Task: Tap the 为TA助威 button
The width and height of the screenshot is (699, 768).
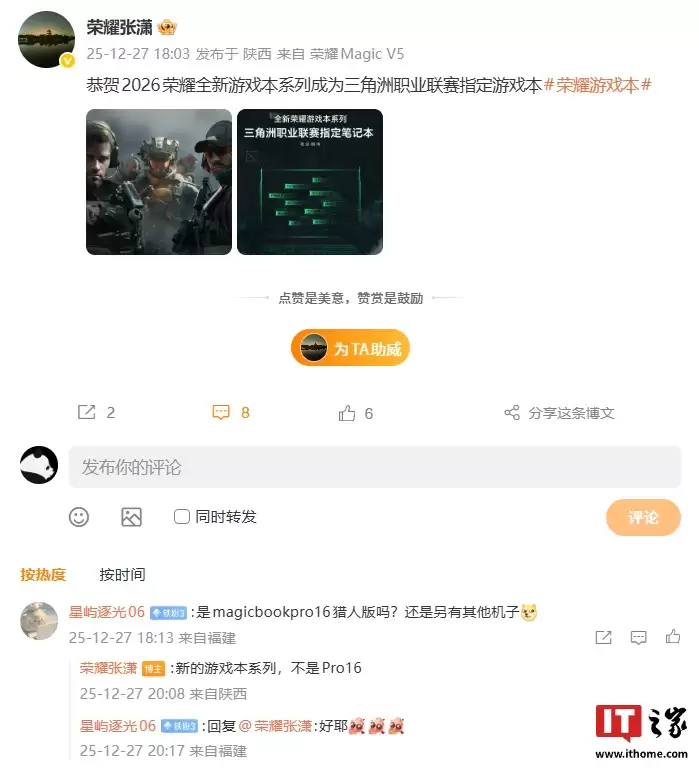Action: [350, 348]
